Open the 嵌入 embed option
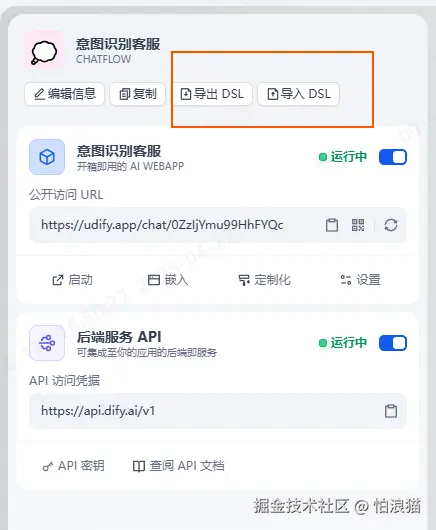The image size is (436, 530). tap(168, 280)
